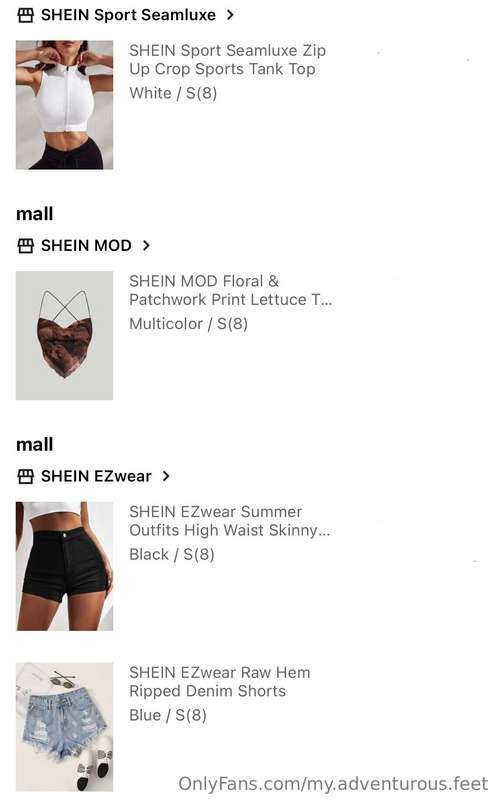Open the SHEIN Sport Seamluxe store
This screenshot has width=494, height=800.
click(126, 15)
